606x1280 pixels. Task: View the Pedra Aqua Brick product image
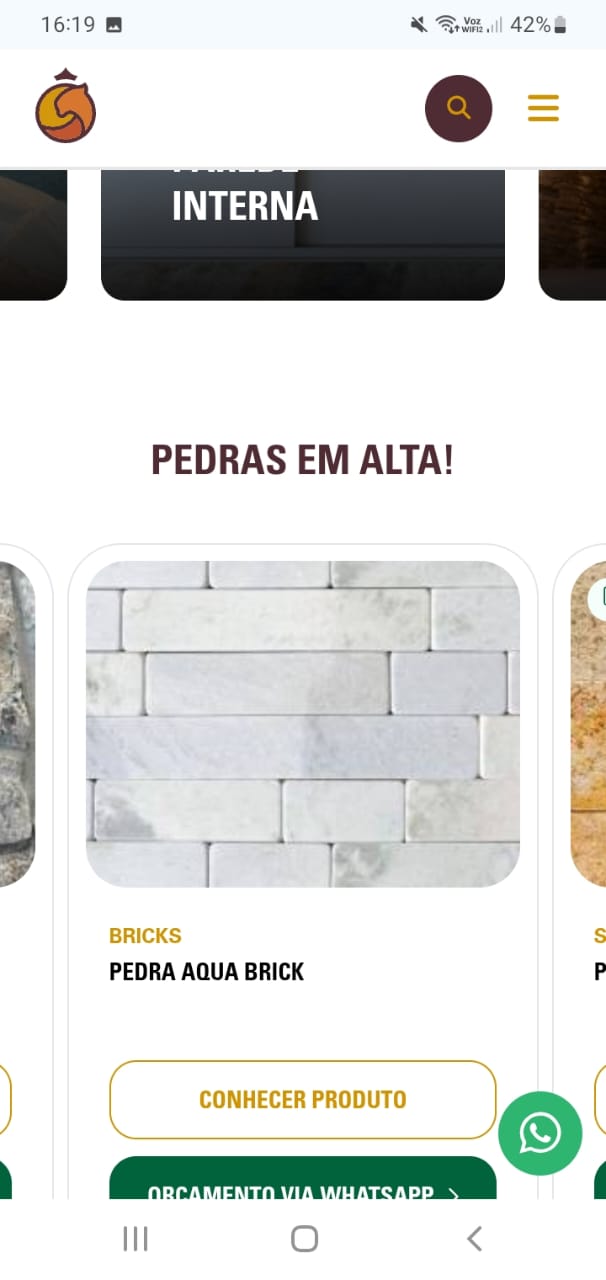pos(302,723)
